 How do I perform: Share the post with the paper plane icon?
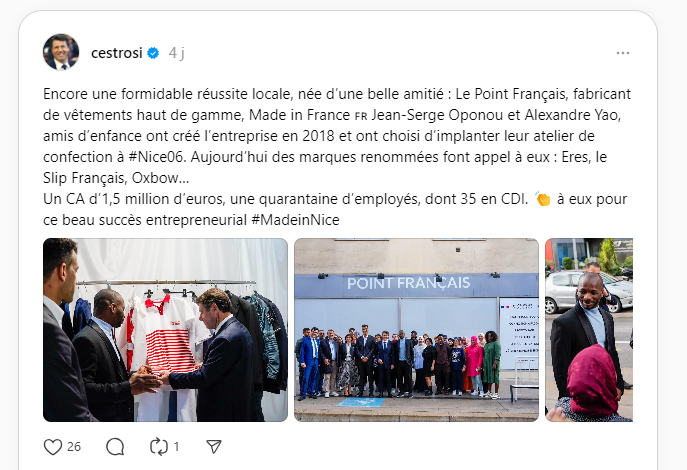tap(213, 446)
